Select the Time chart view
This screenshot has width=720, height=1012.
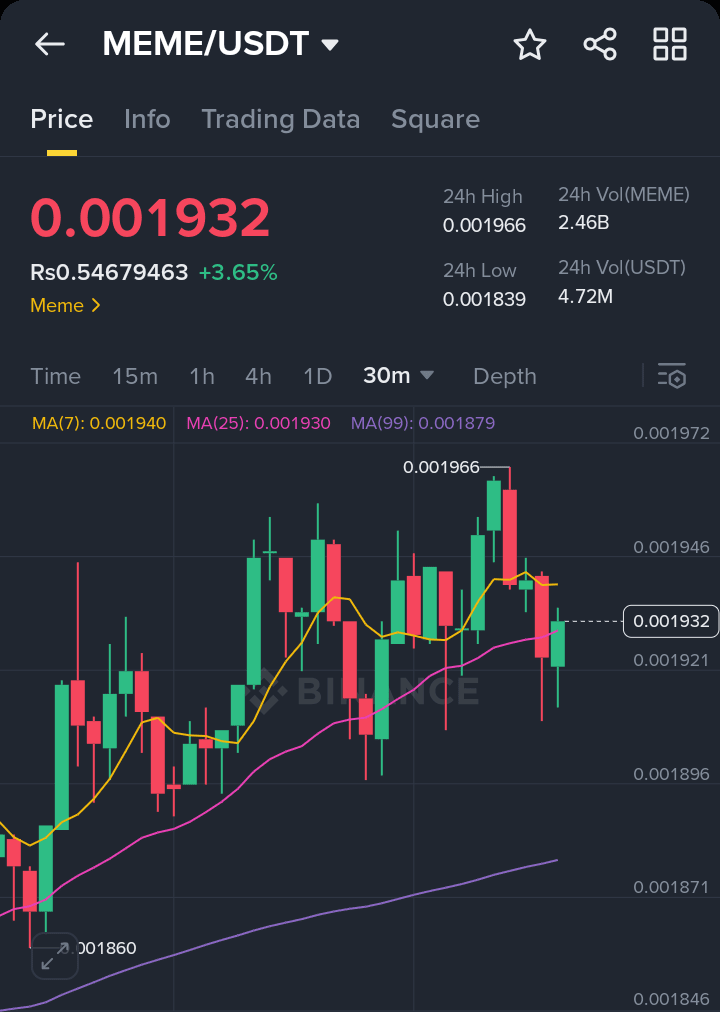55,376
